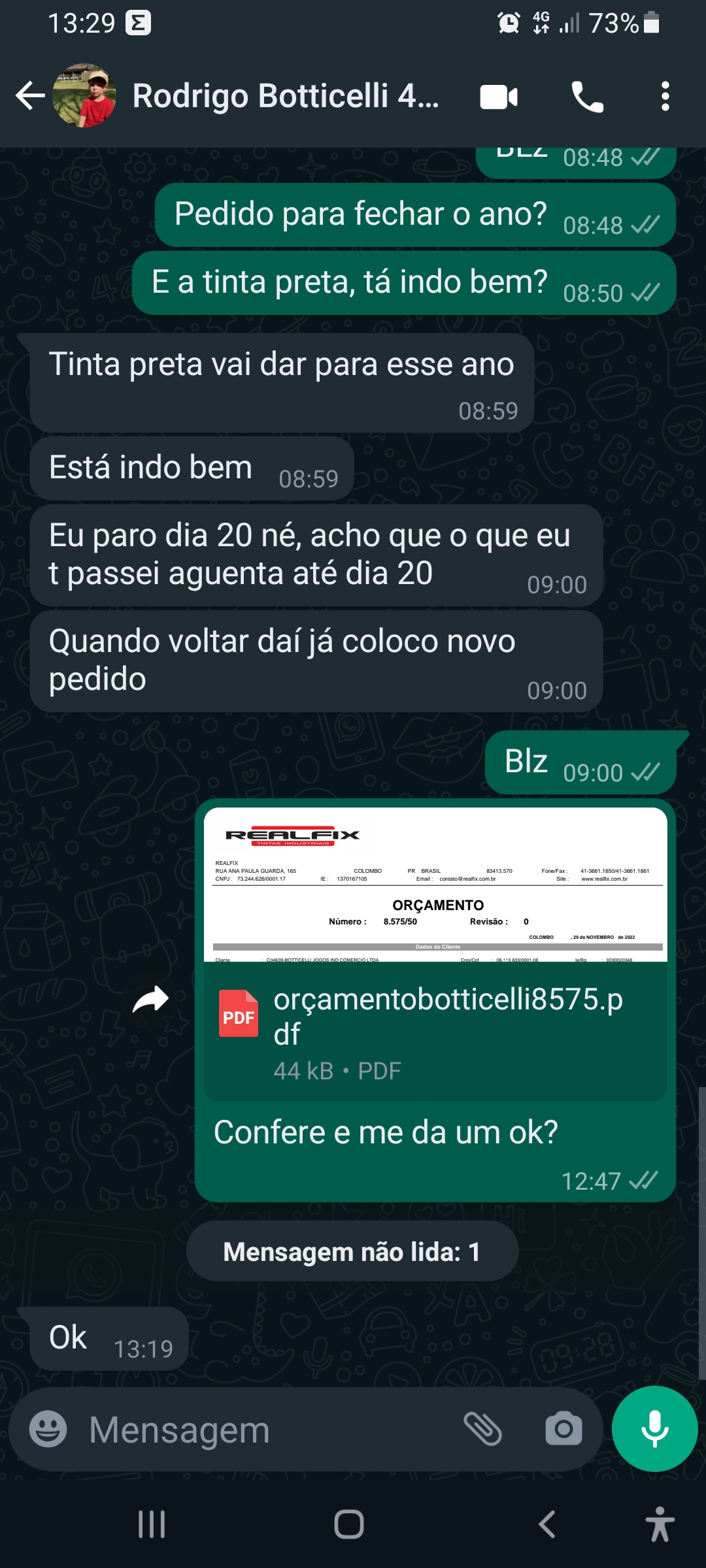Attach a file with the paperclip
Image resolution: width=706 pixels, height=1568 pixels.
pos(482,1429)
